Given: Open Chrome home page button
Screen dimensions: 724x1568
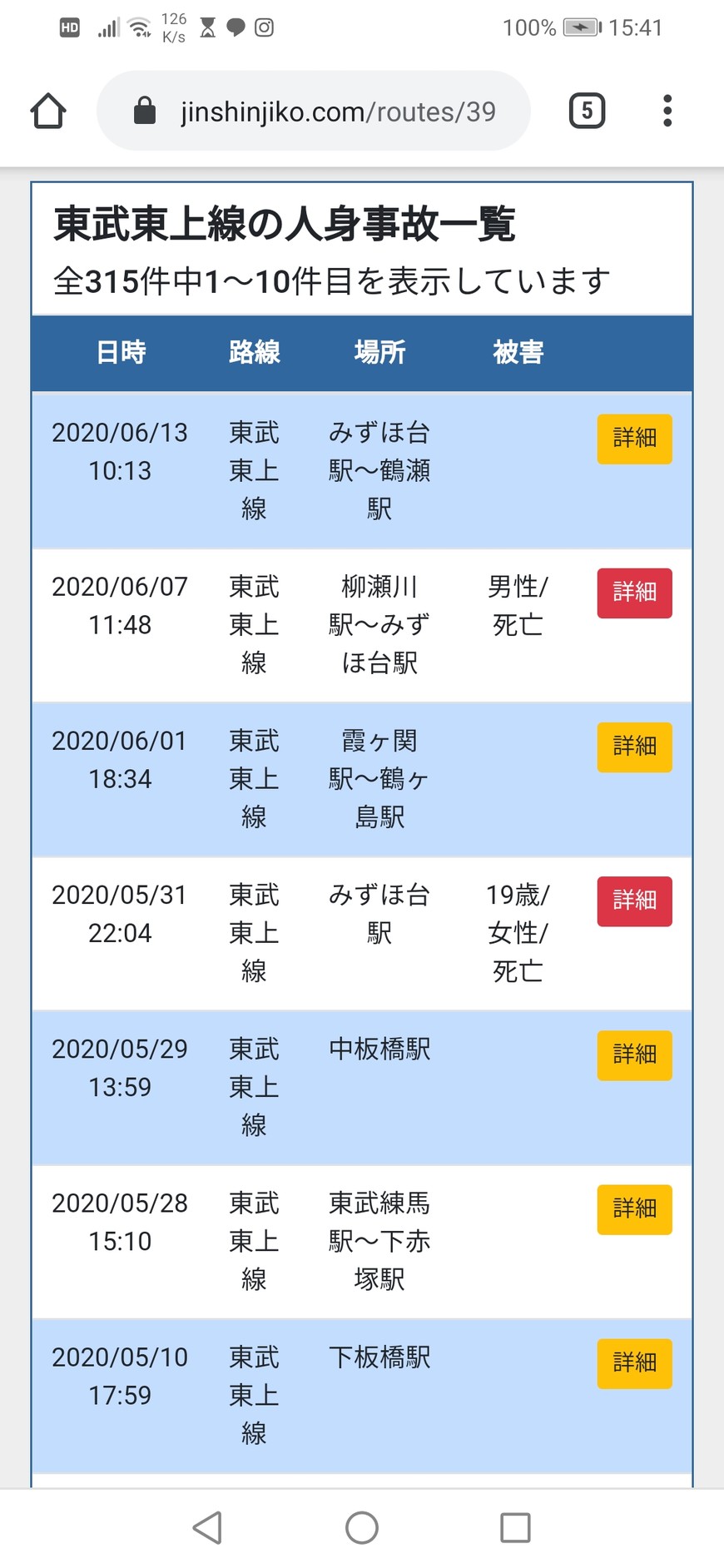Looking at the screenshot, I should [x=48, y=111].
